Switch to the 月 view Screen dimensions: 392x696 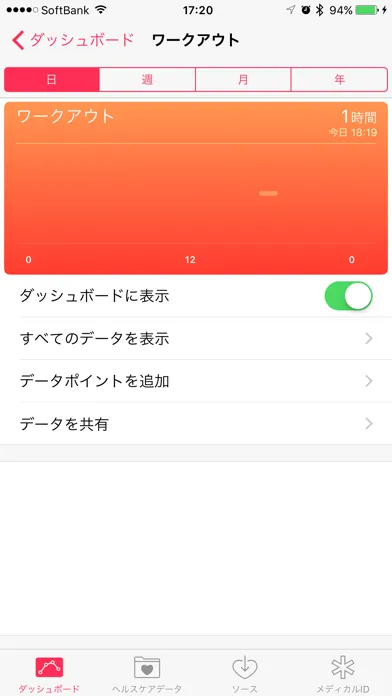click(243, 80)
